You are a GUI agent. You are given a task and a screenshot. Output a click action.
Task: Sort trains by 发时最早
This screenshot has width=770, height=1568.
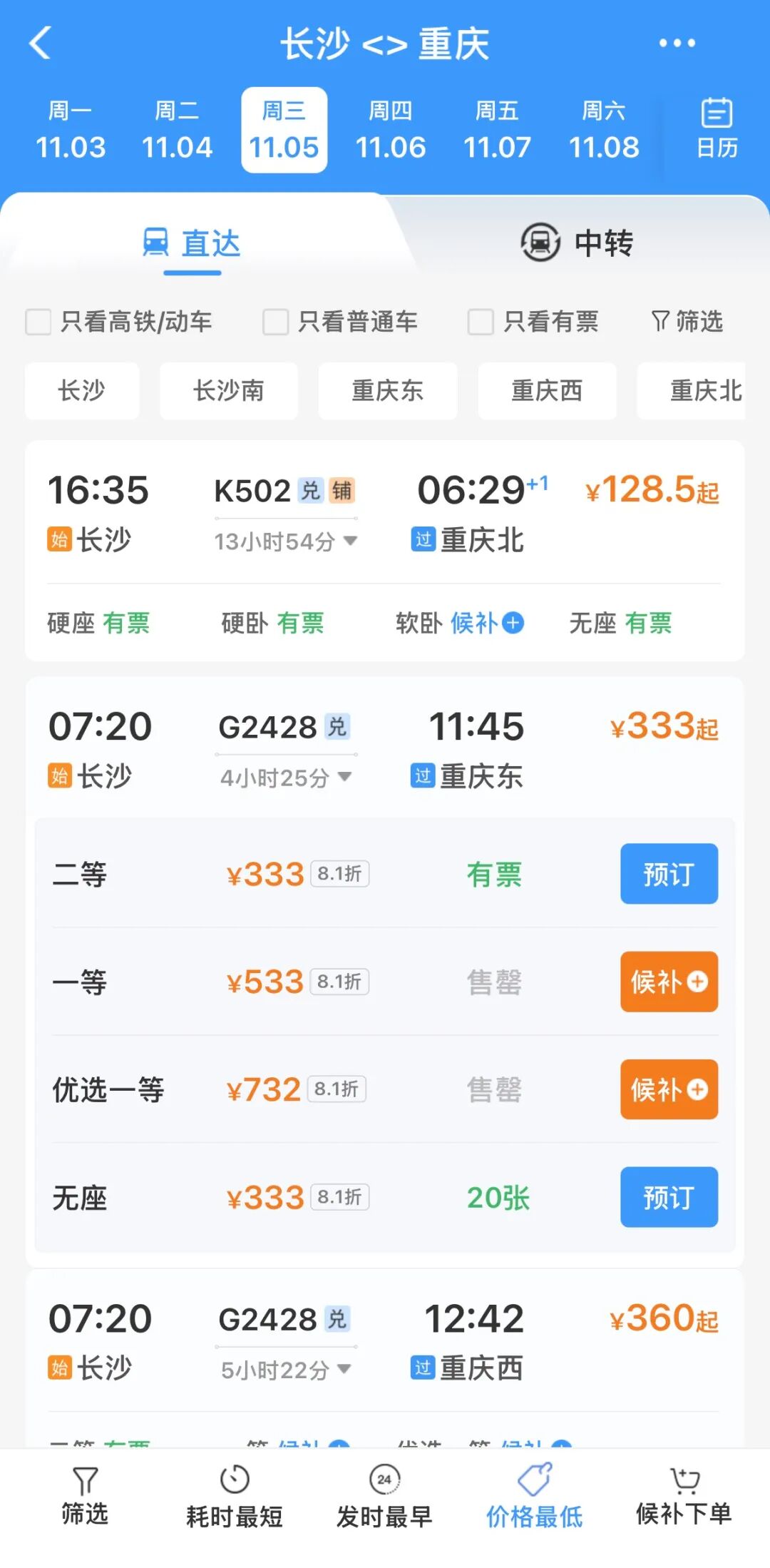click(384, 1497)
